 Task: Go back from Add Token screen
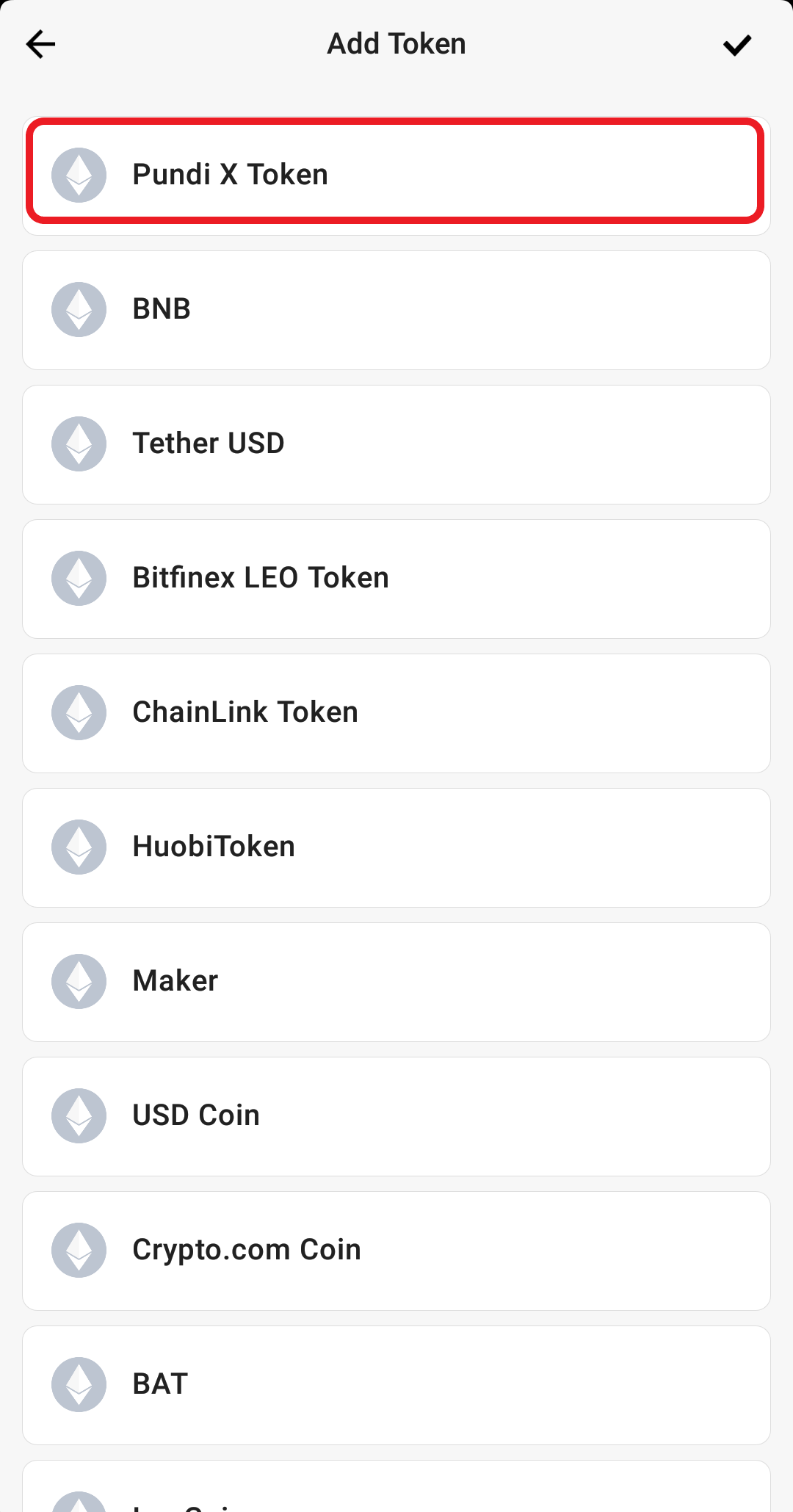(x=40, y=44)
